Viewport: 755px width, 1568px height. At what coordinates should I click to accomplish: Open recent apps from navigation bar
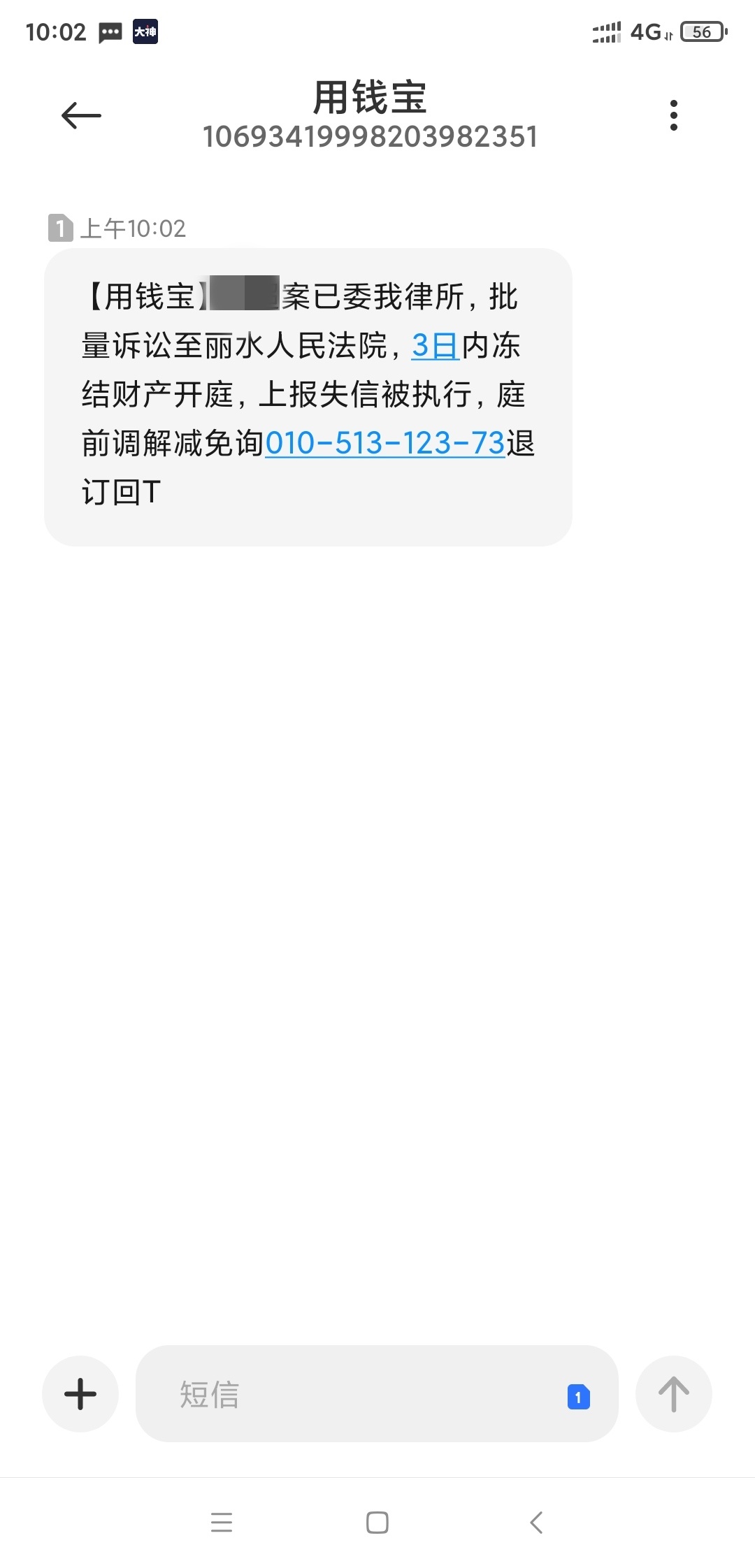(x=222, y=1522)
